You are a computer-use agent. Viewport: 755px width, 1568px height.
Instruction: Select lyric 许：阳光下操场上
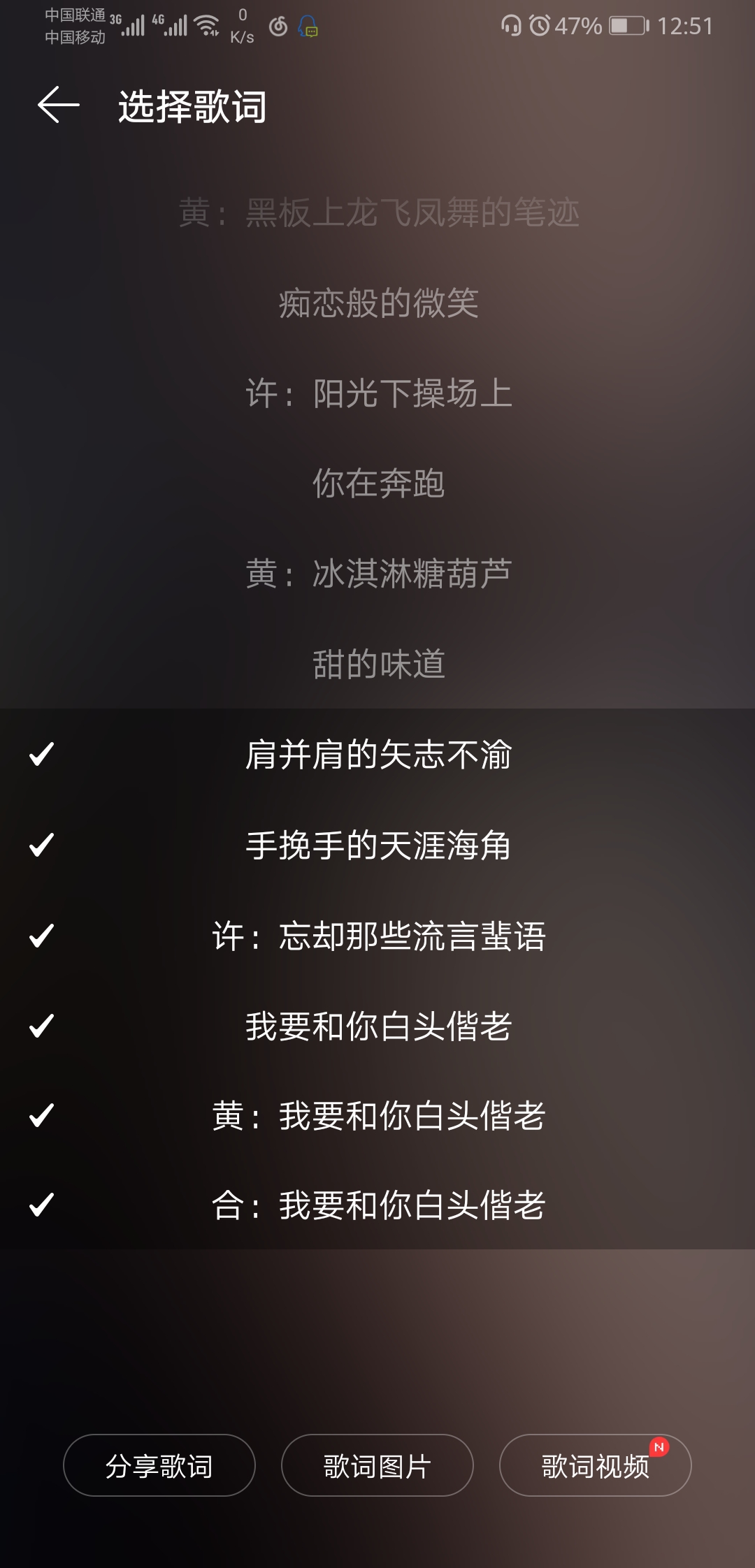tap(377, 393)
